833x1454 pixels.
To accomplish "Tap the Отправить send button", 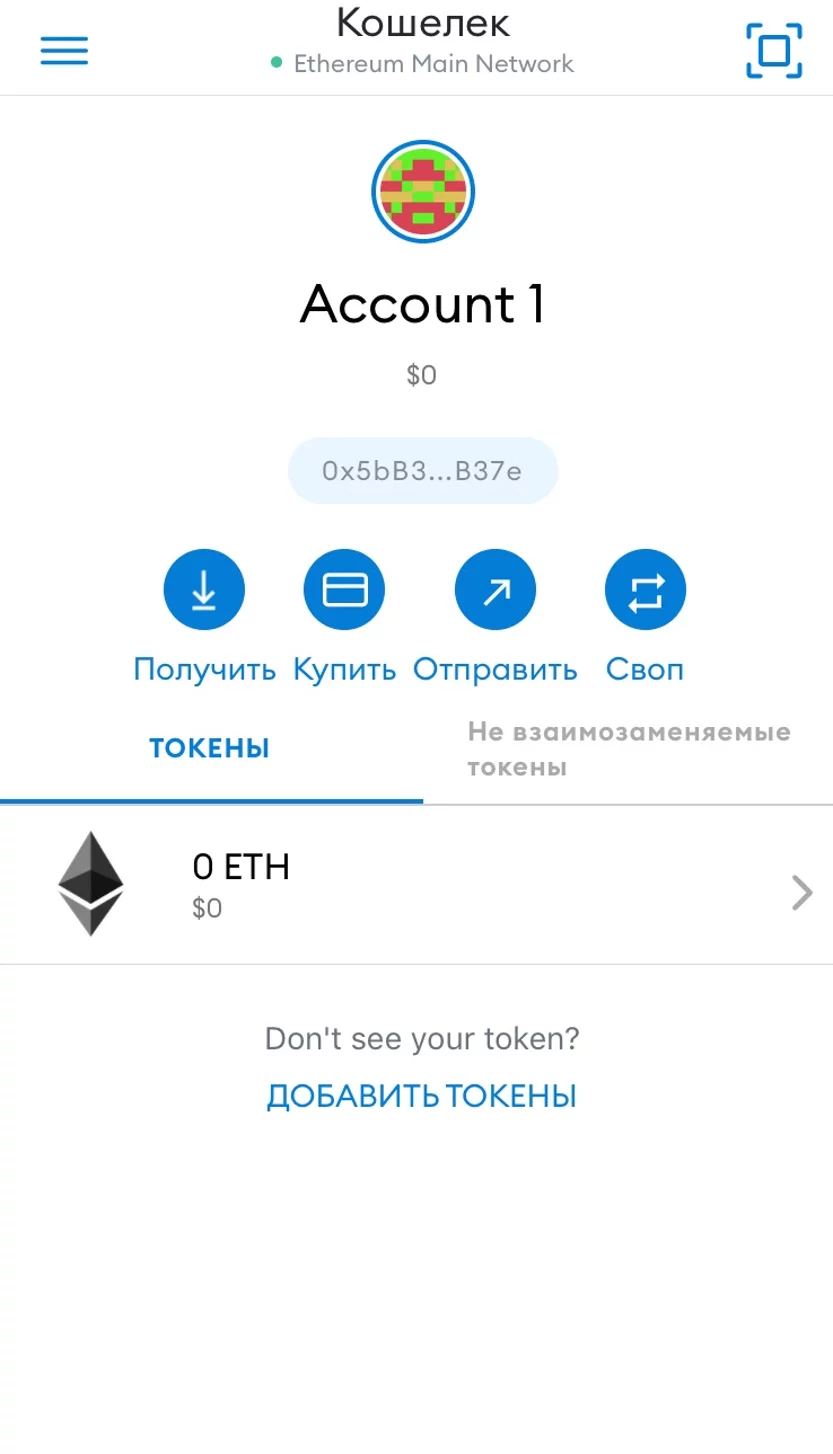I will tap(495, 592).
